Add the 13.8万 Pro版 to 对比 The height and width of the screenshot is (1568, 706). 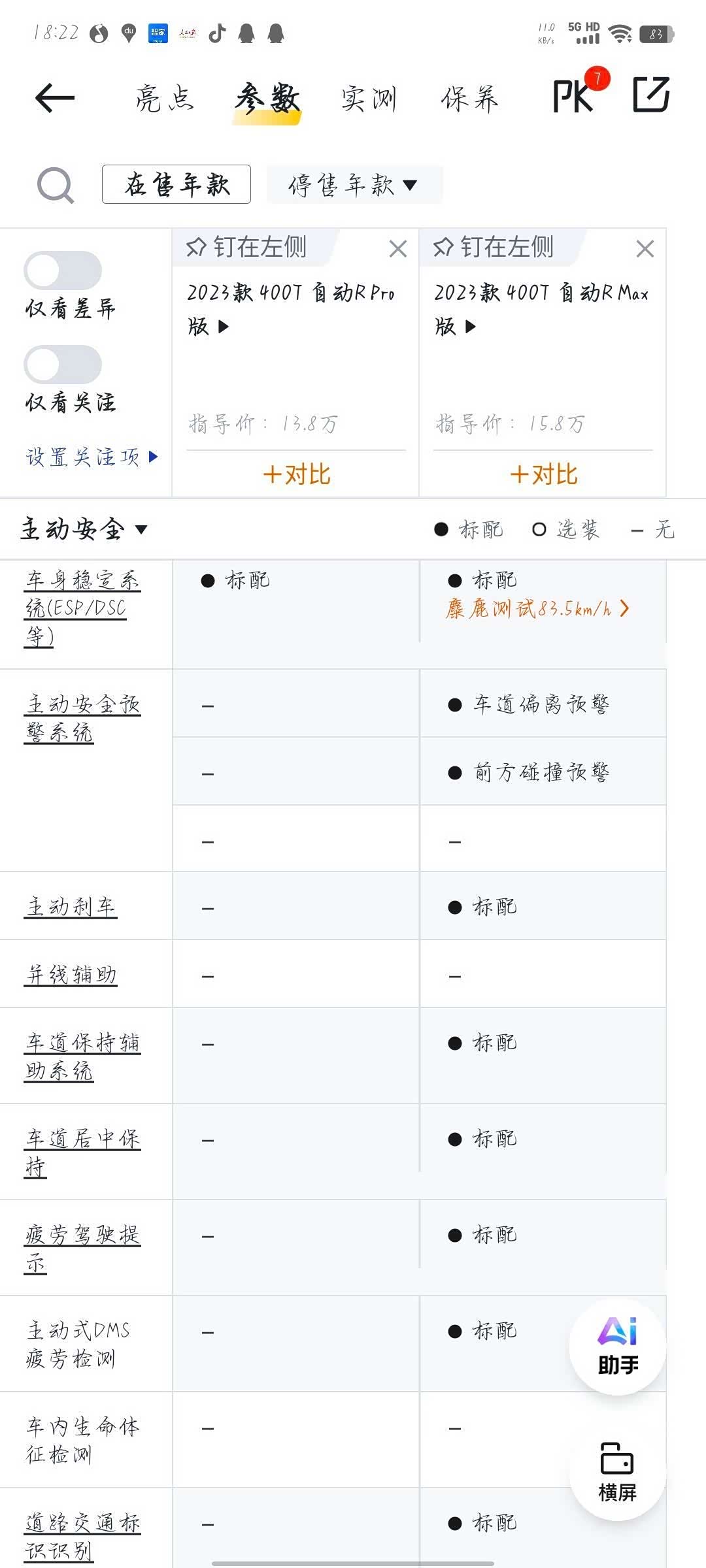click(x=296, y=474)
